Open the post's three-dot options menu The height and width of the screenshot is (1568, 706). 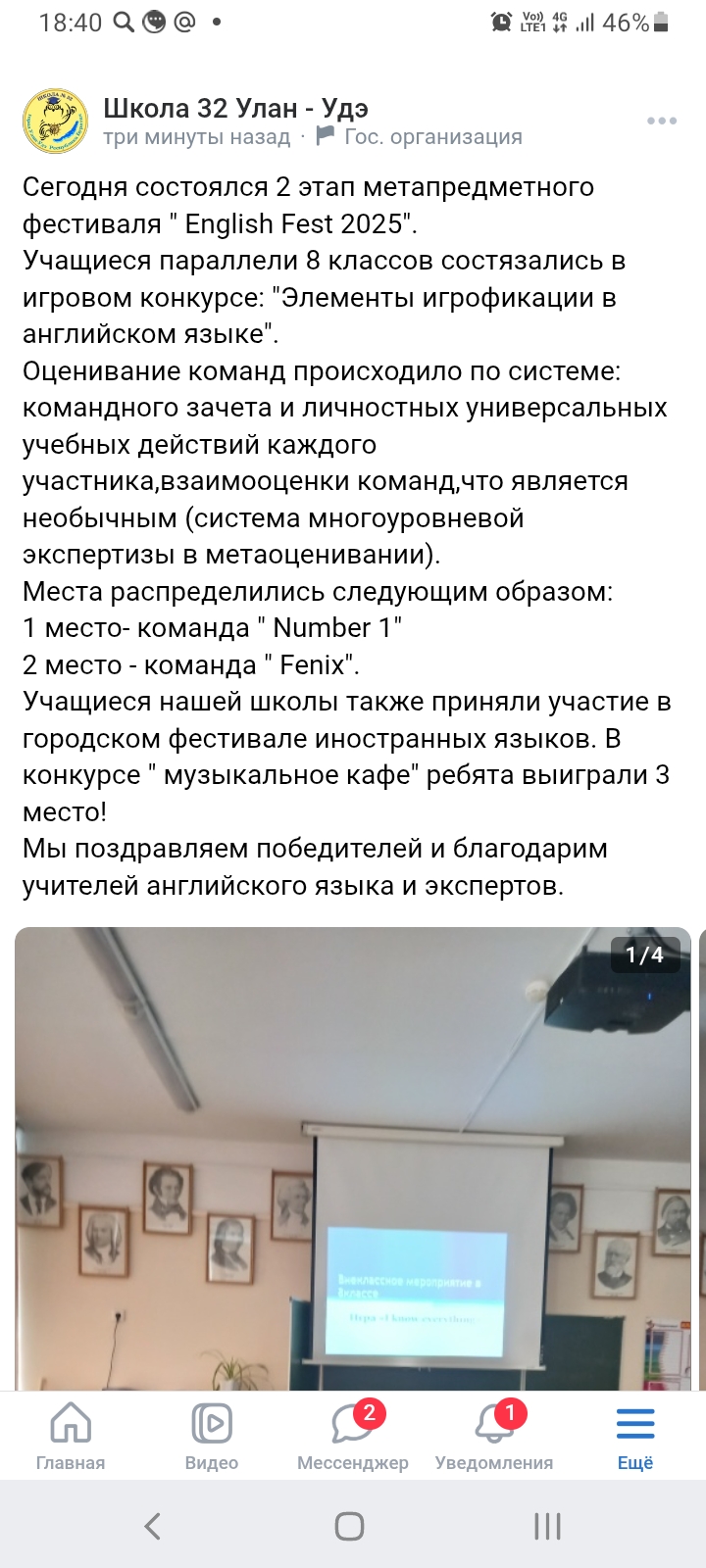[662, 121]
